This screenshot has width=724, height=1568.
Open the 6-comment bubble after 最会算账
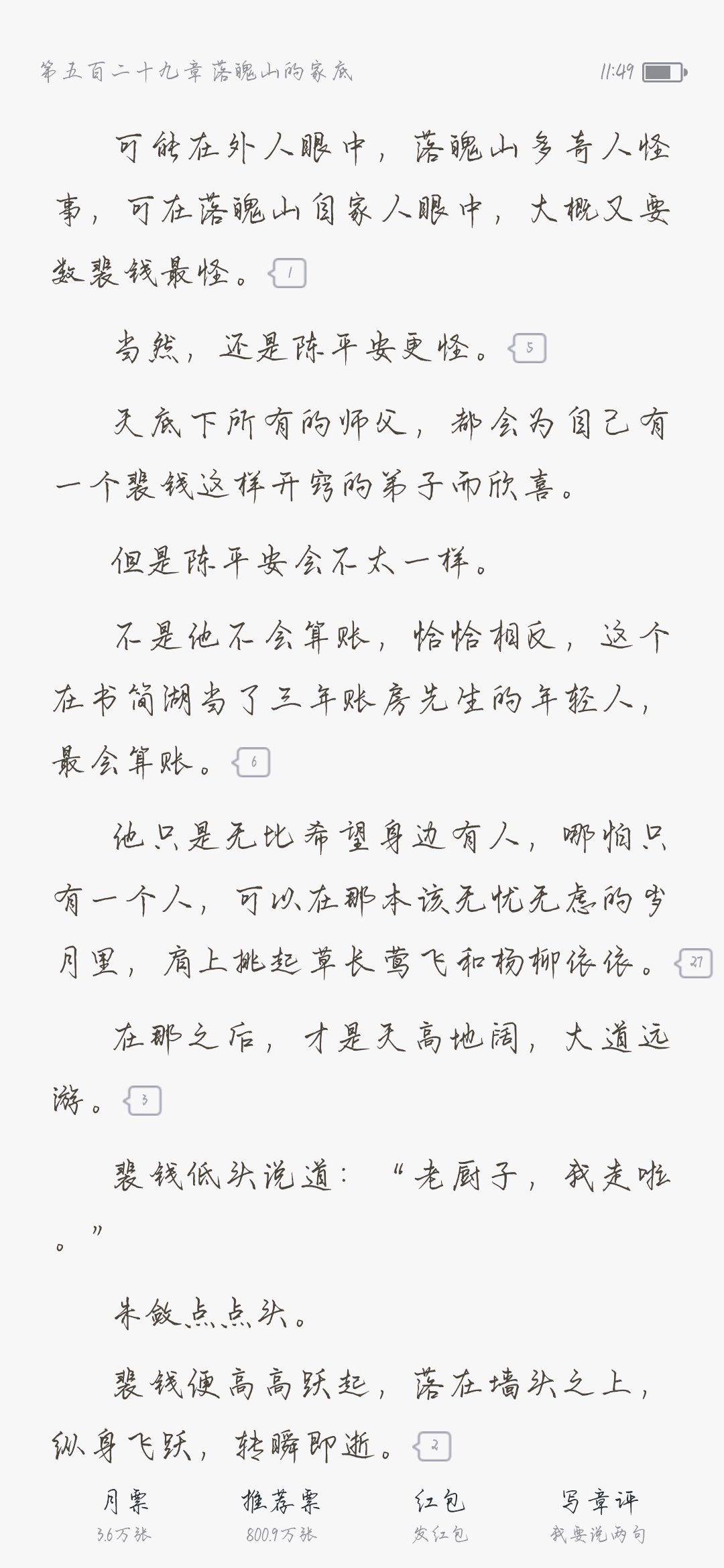point(251,762)
